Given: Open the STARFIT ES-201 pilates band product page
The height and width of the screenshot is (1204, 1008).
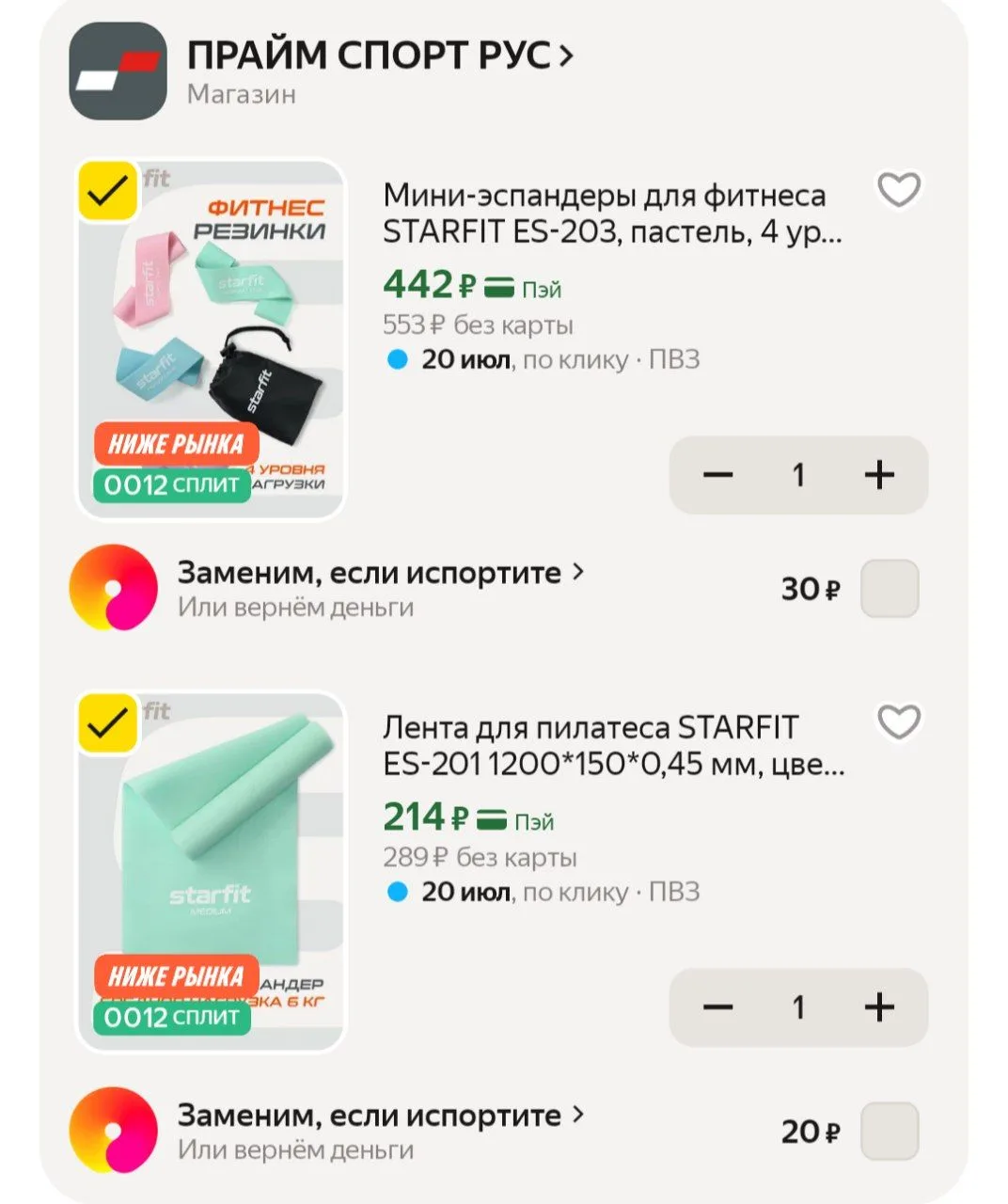Looking at the screenshot, I should 614,746.
